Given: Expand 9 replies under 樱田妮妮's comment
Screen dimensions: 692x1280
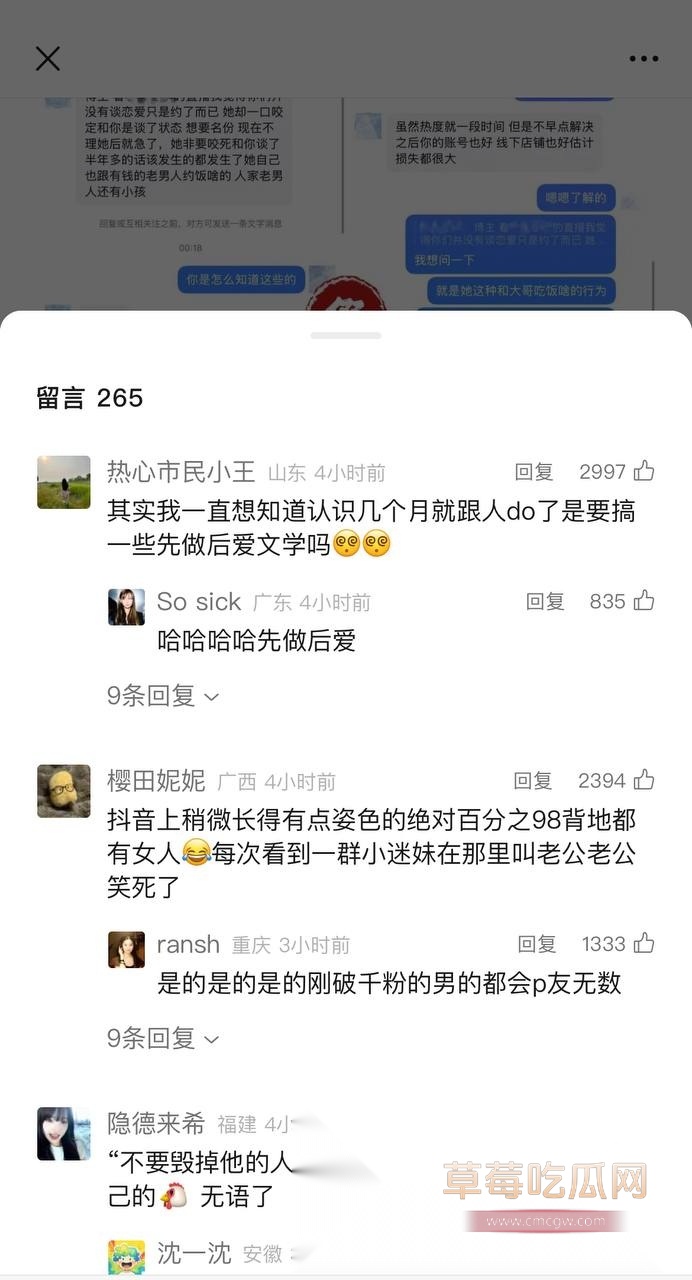Looking at the screenshot, I should (163, 1039).
